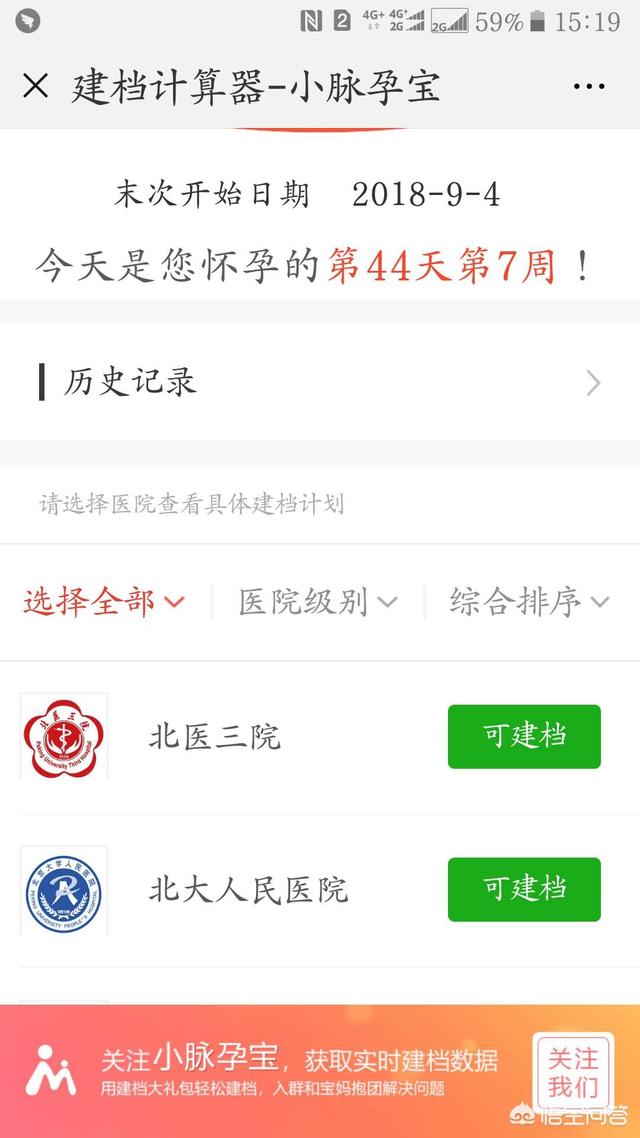Viewport: 640px width, 1138px height.
Task: Tap 可建档 button for 北医三院
Action: pyautogui.click(x=524, y=737)
